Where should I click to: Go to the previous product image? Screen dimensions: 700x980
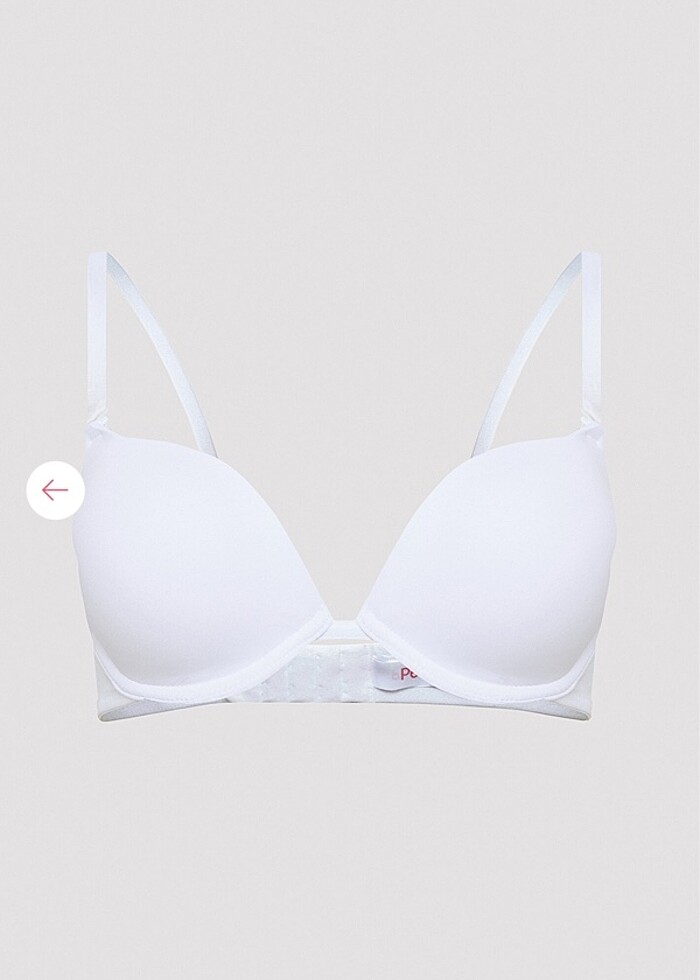55,490
